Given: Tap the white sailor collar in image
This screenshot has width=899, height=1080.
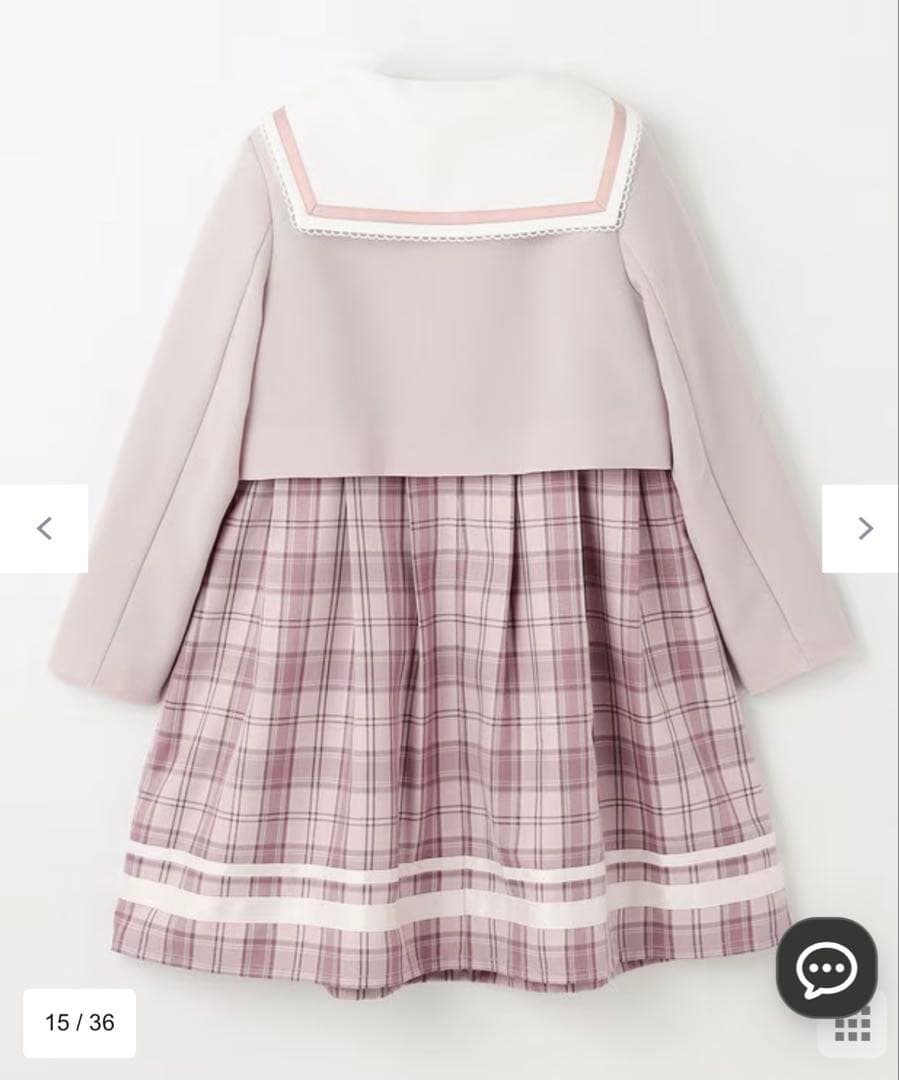Looking at the screenshot, I should point(450,150).
